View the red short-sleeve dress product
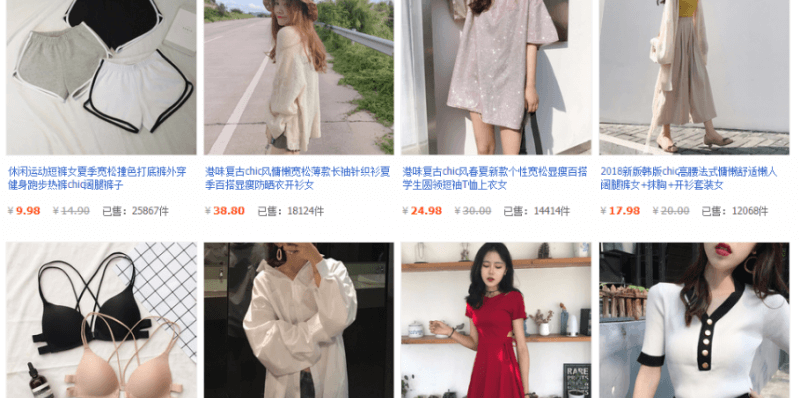The width and height of the screenshot is (800, 400). (496, 320)
